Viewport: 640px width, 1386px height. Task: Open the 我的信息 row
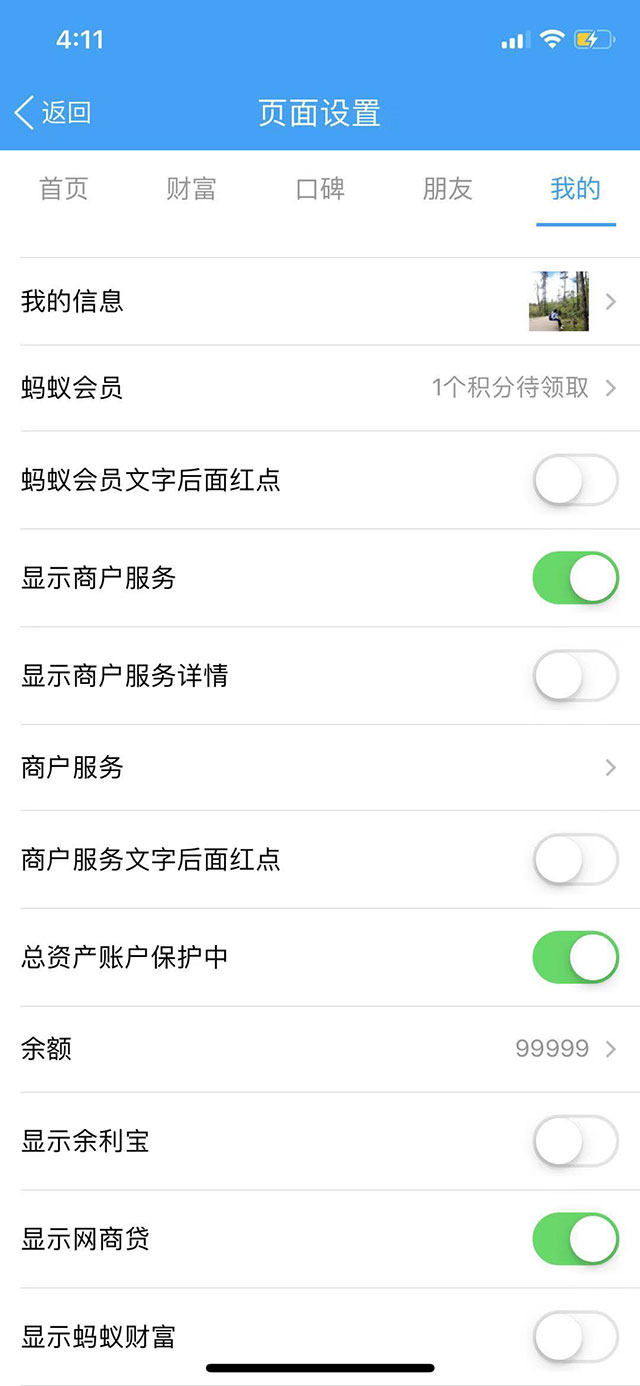pyautogui.click(x=320, y=301)
